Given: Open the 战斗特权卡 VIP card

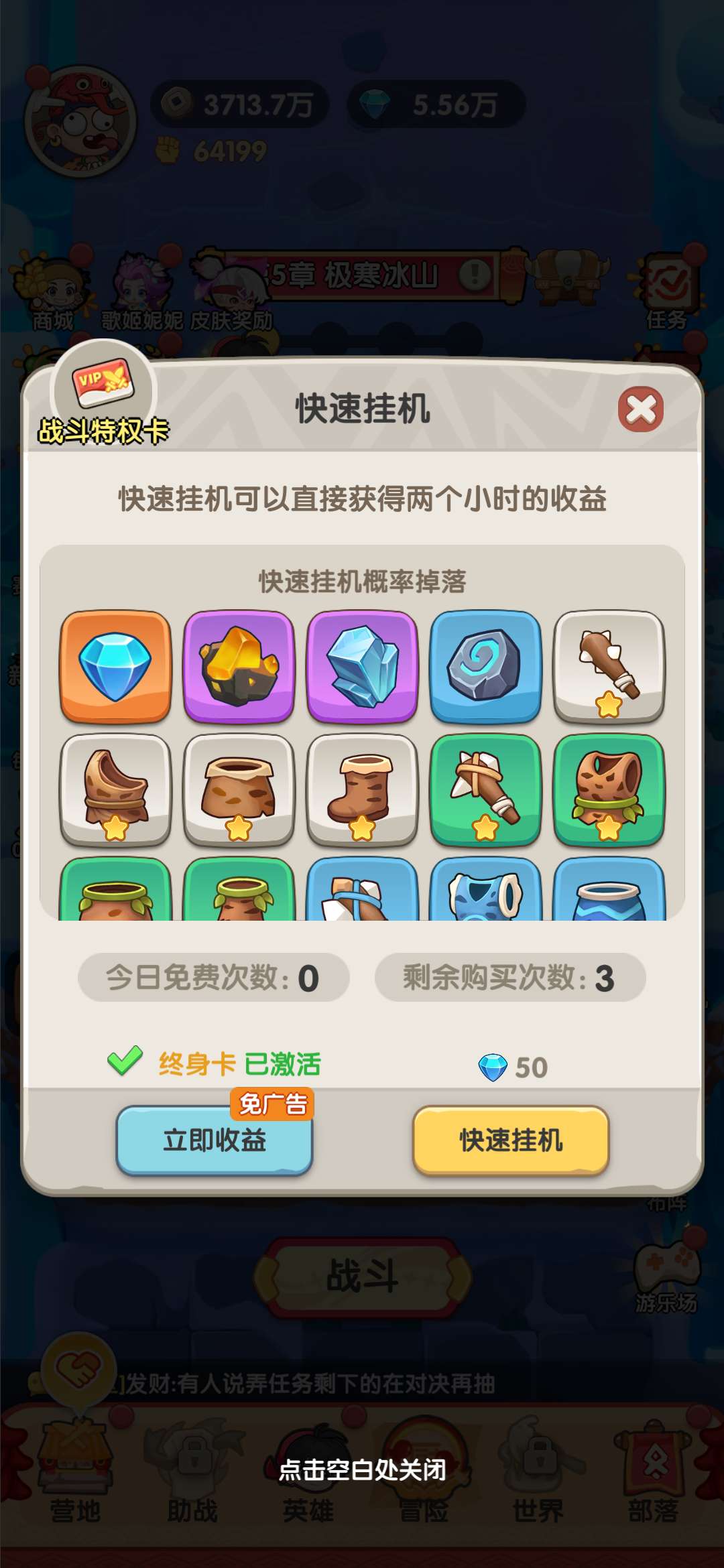Looking at the screenshot, I should [103, 397].
